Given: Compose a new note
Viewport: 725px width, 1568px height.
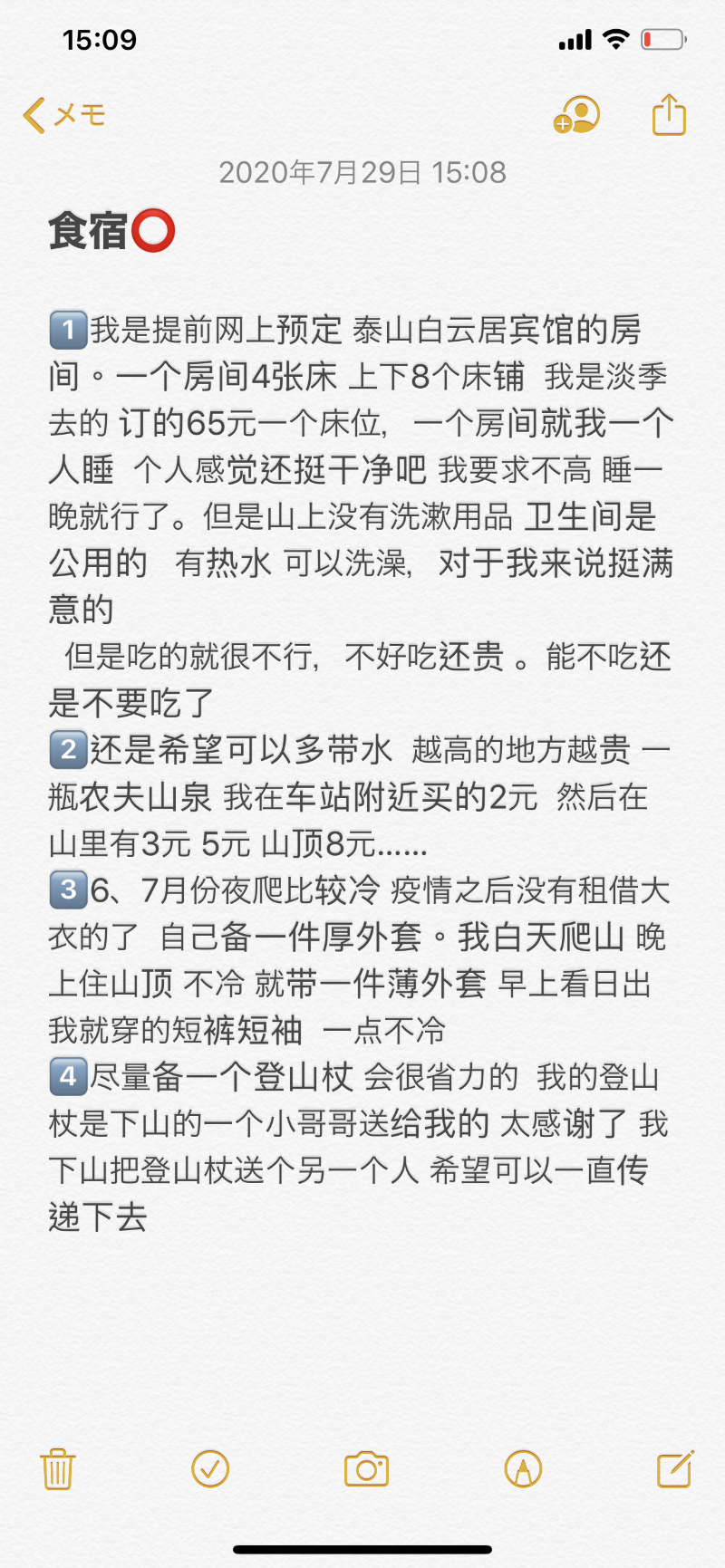Looking at the screenshot, I should point(675,1468).
